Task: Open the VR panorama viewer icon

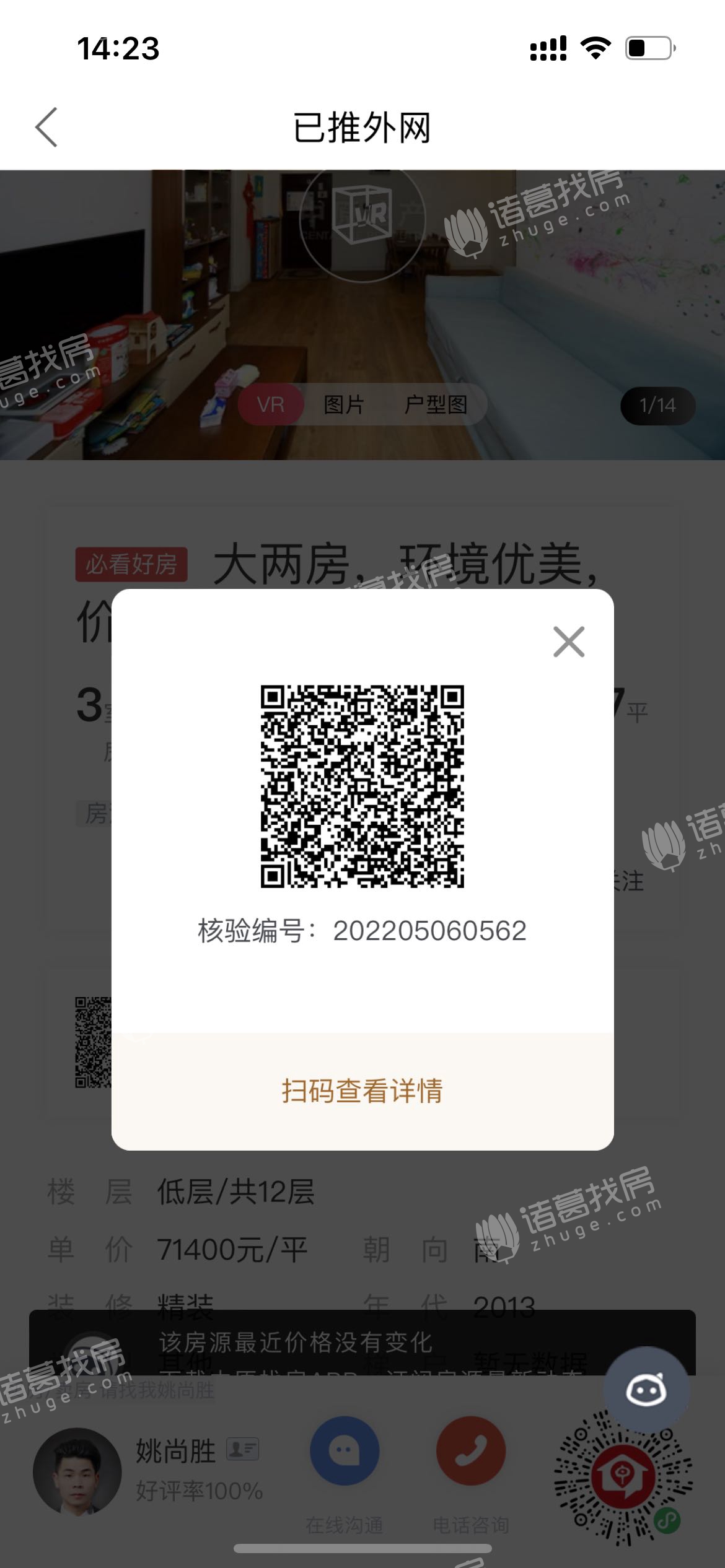Action: click(x=363, y=218)
